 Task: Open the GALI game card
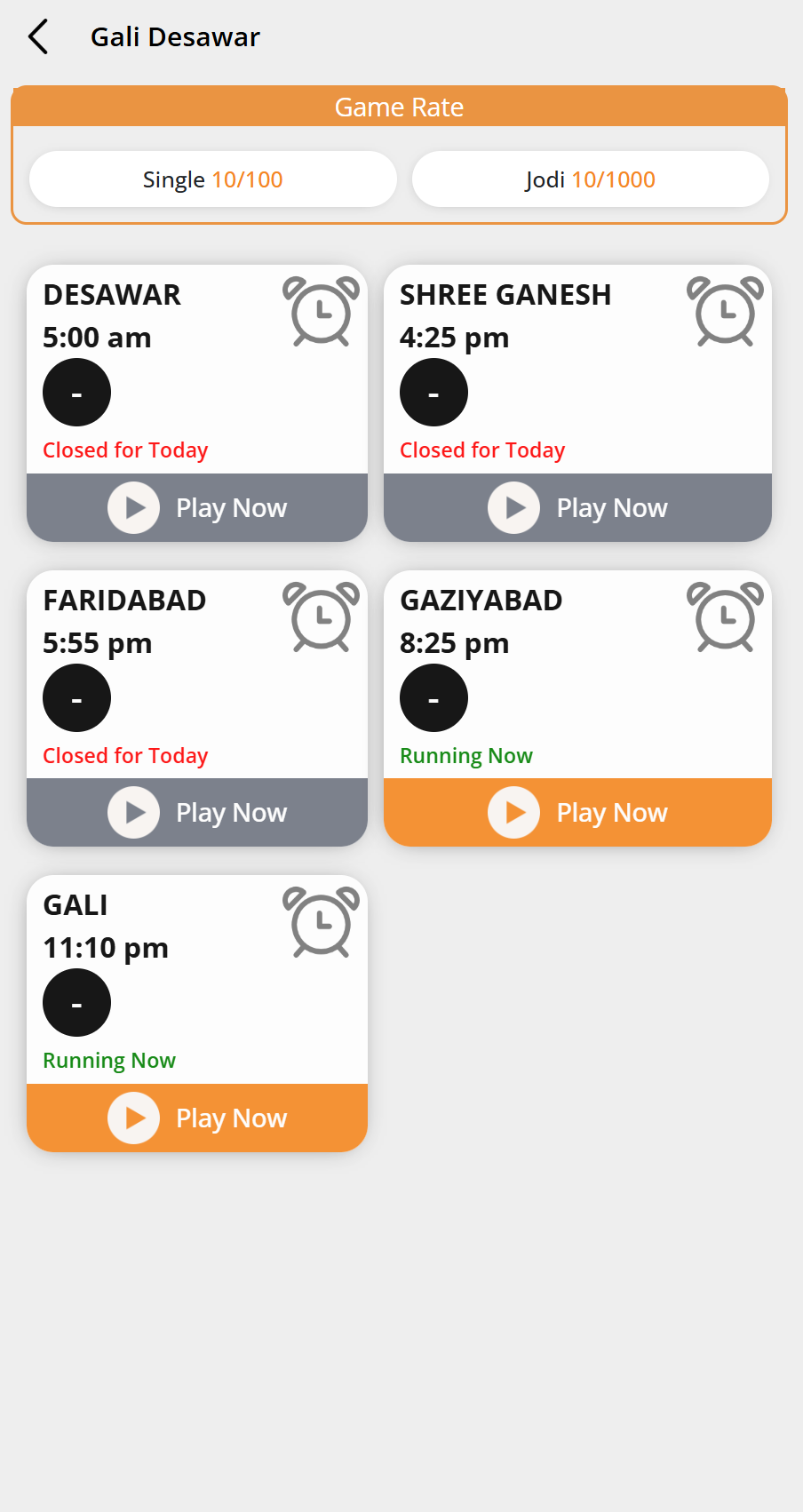click(196, 982)
